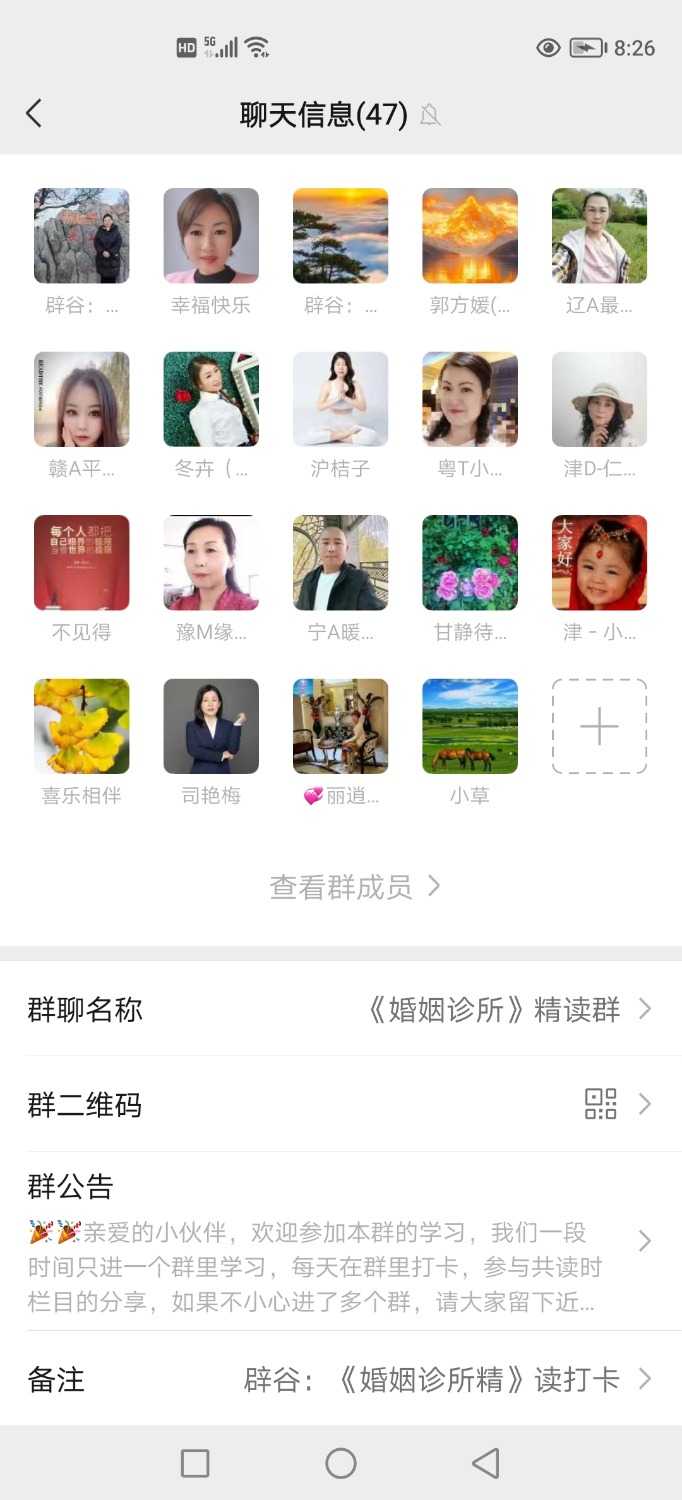
Task: Open member 甘静待's avatar
Action: coord(470,563)
